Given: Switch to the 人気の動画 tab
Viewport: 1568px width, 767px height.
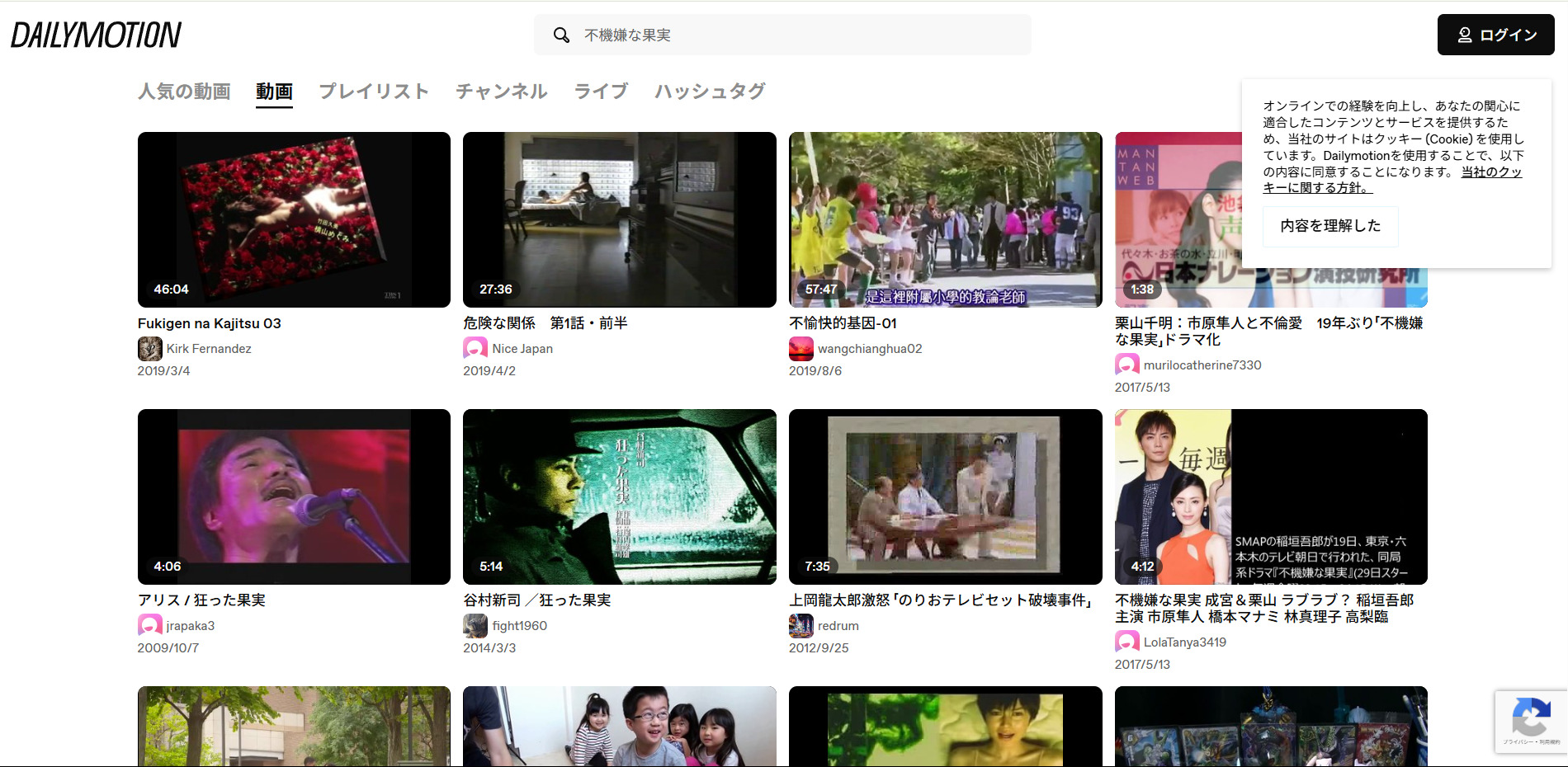Looking at the screenshot, I should (184, 92).
